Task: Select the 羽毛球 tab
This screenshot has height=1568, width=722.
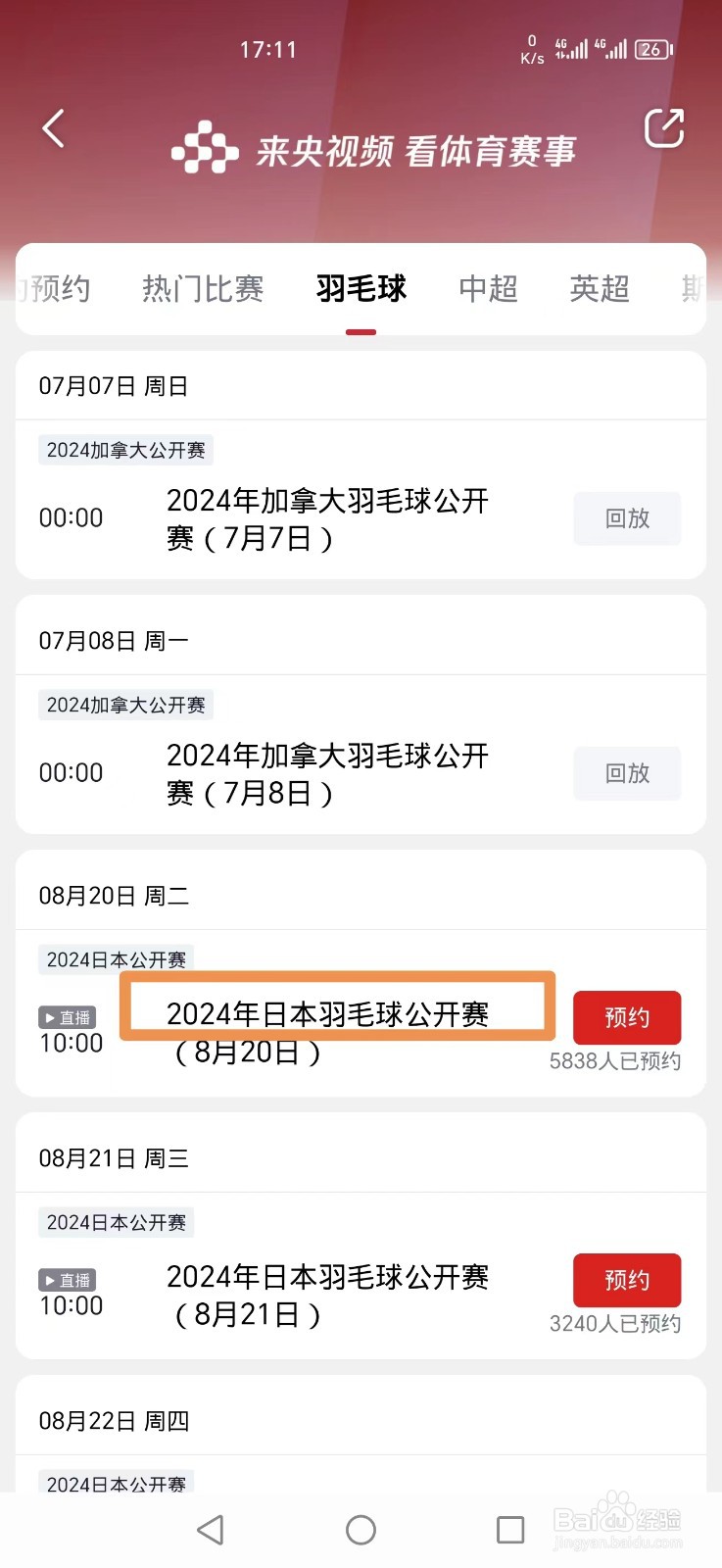Action: [361, 288]
